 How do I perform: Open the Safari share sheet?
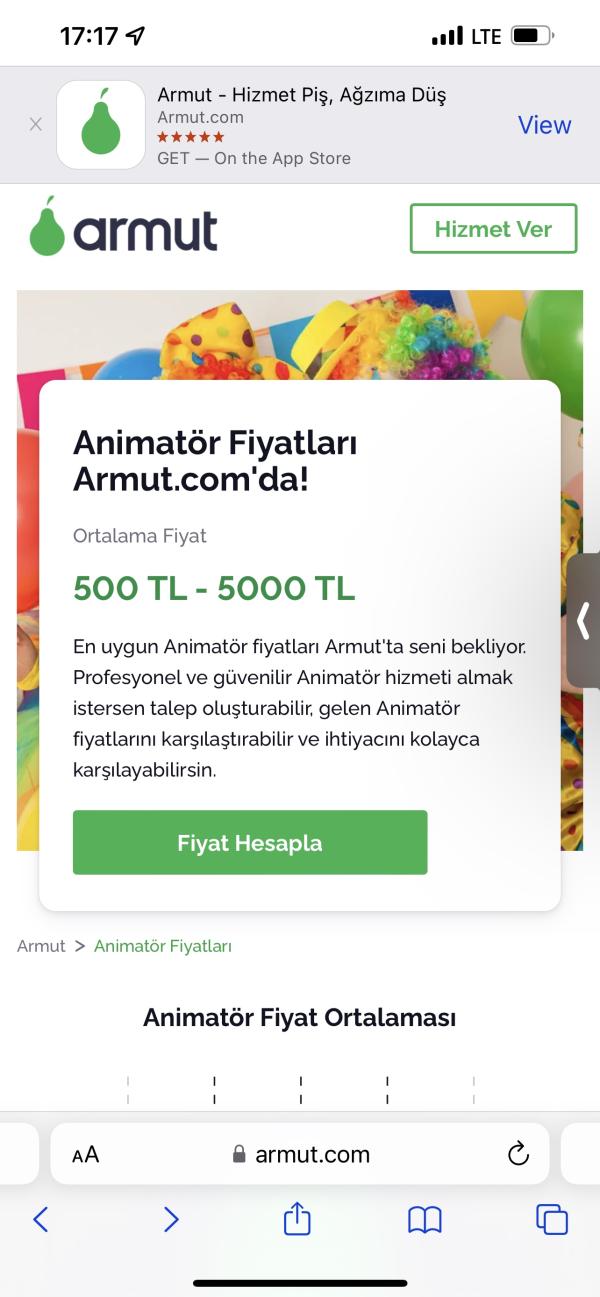[297, 1219]
